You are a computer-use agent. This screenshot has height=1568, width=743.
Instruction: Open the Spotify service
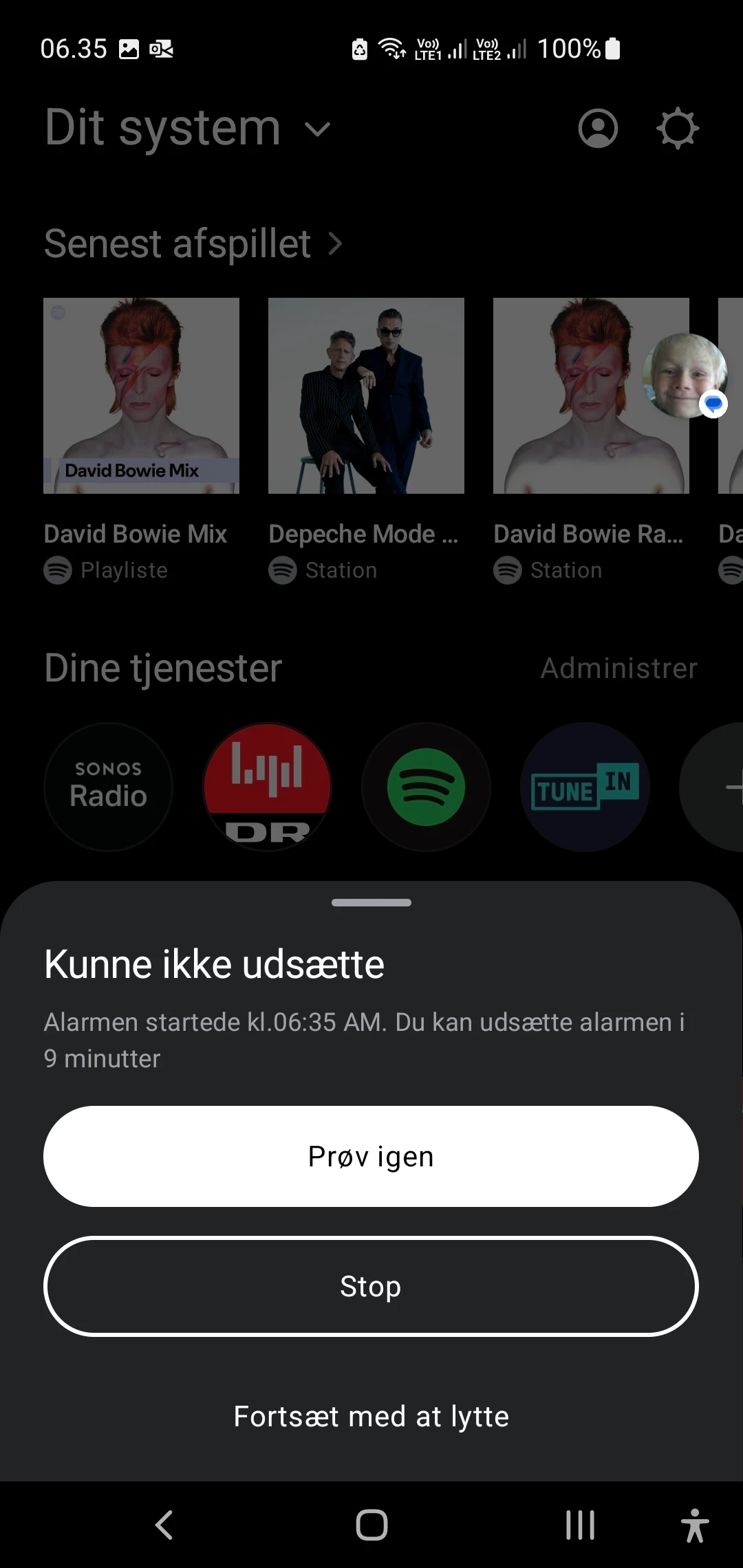pos(426,787)
